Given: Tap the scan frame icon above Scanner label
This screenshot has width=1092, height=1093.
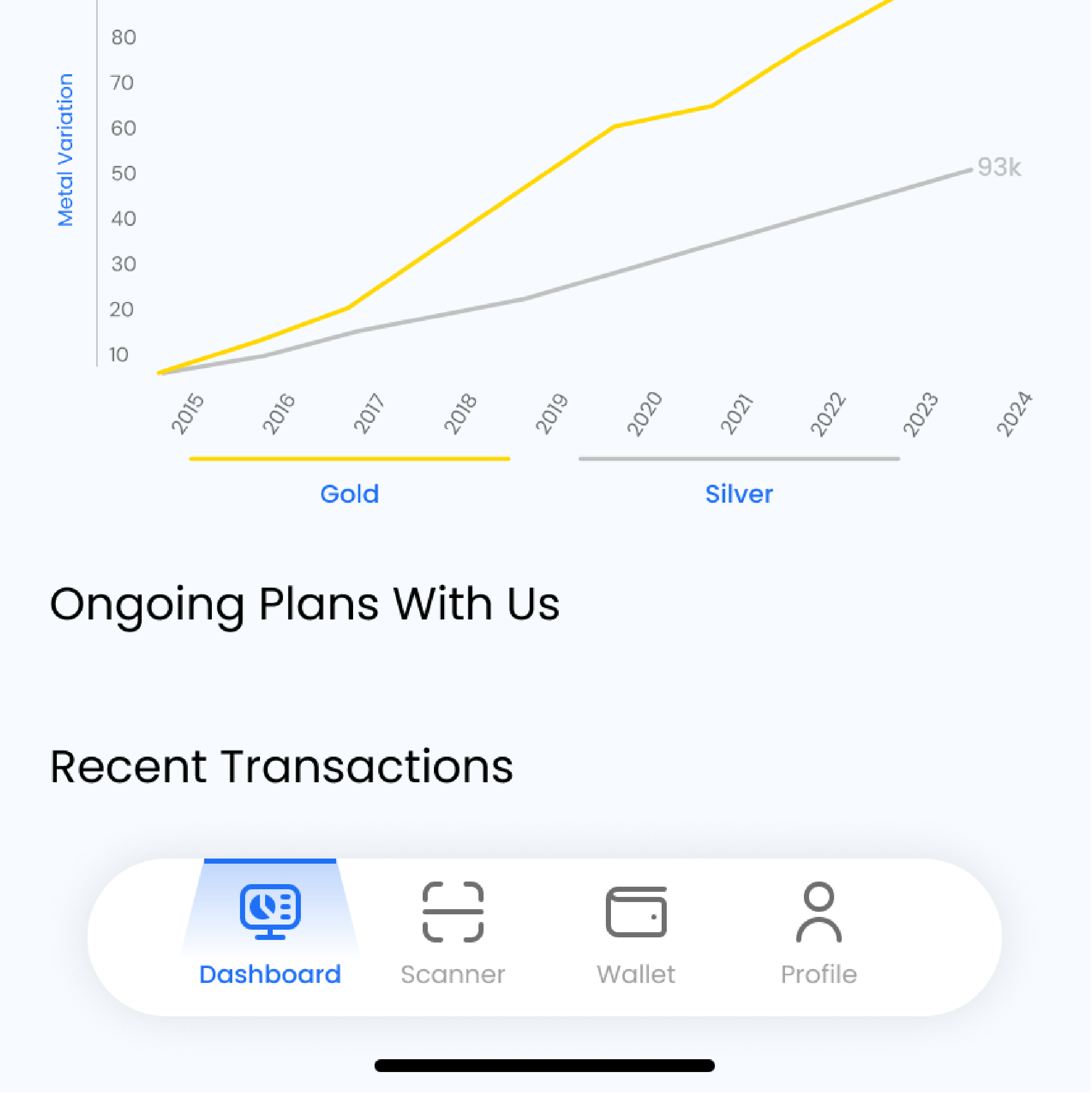Looking at the screenshot, I should 452,911.
